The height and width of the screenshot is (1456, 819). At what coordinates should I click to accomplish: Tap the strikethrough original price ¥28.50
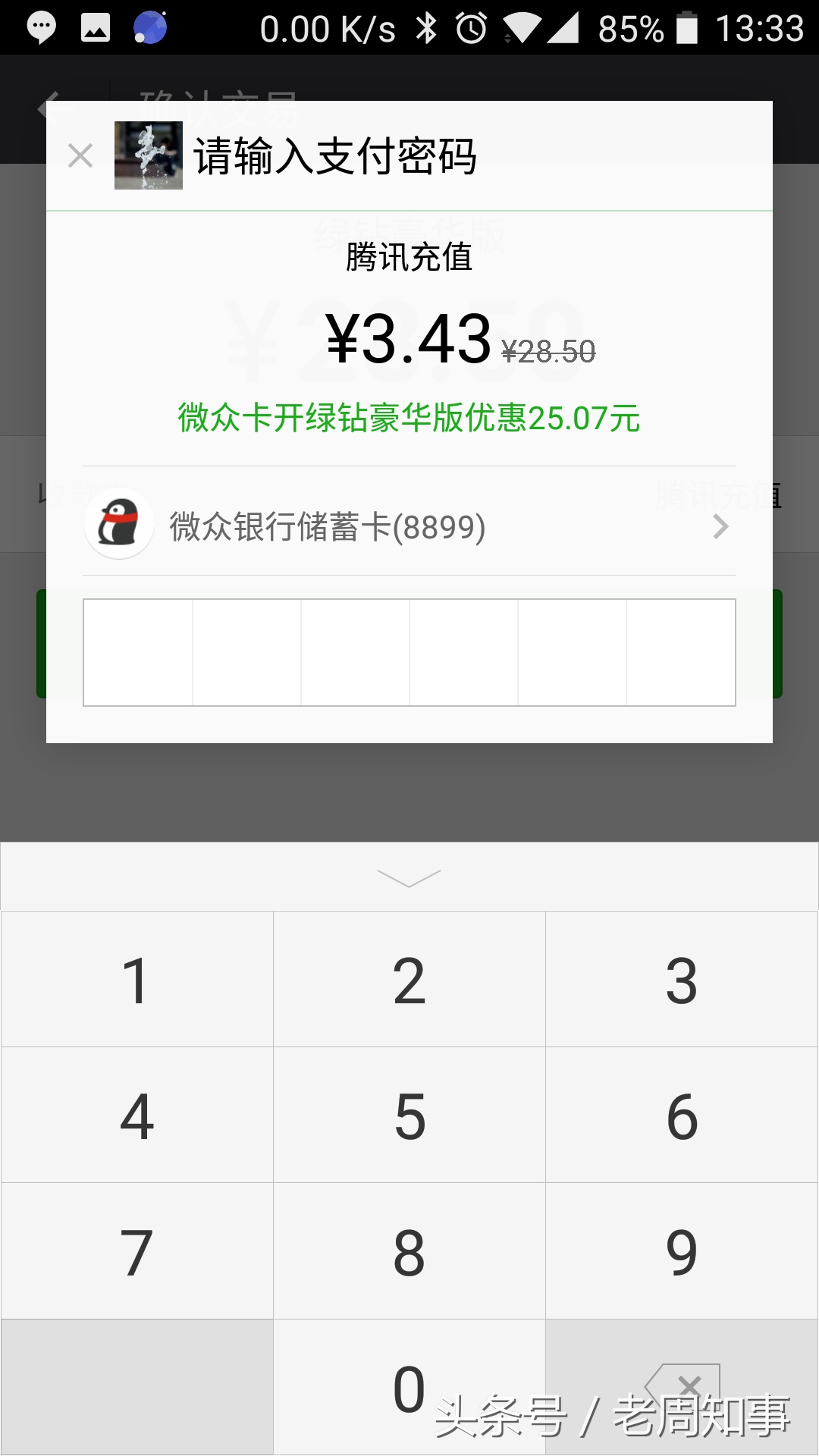(x=548, y=350)
